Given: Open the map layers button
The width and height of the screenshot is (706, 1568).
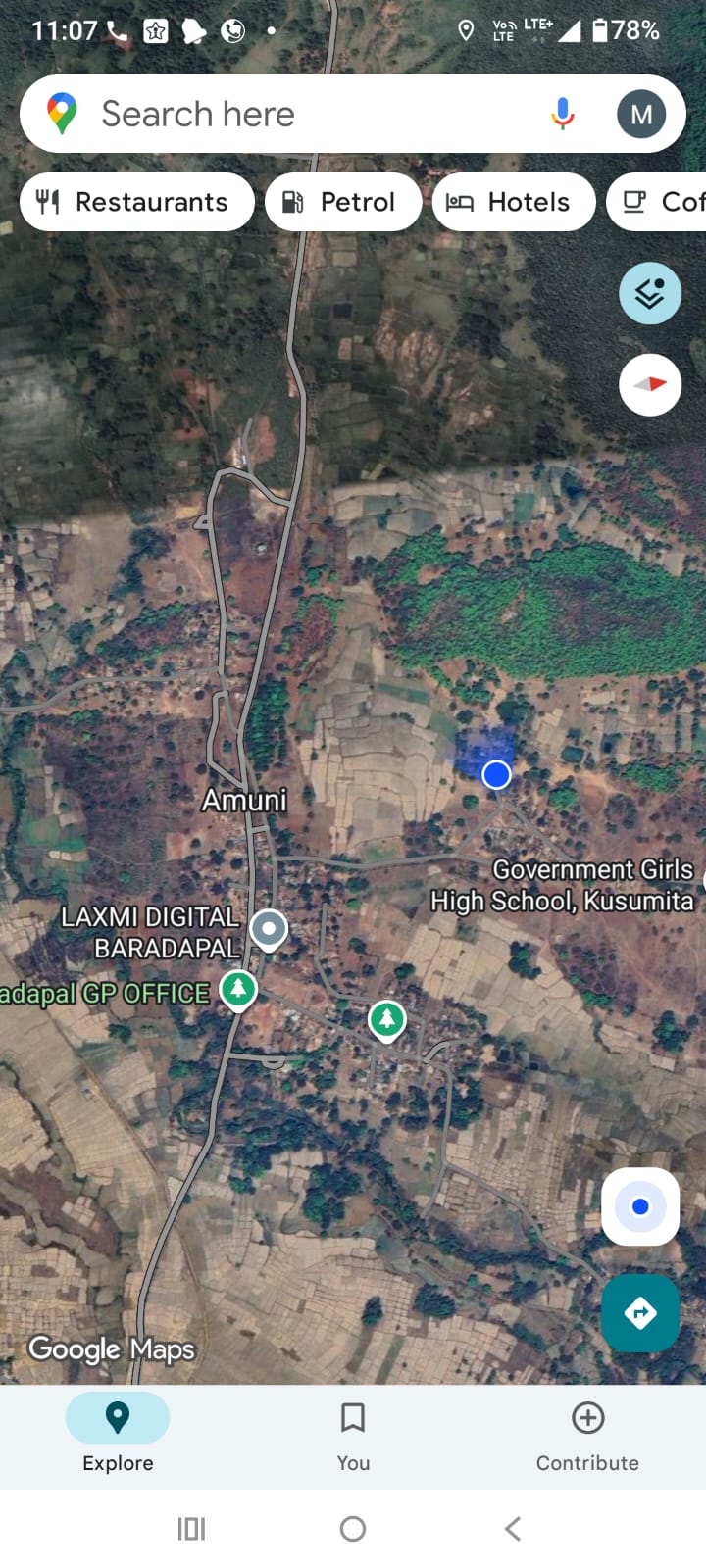Looking at the screenshot, I should (x=650, y=293).
